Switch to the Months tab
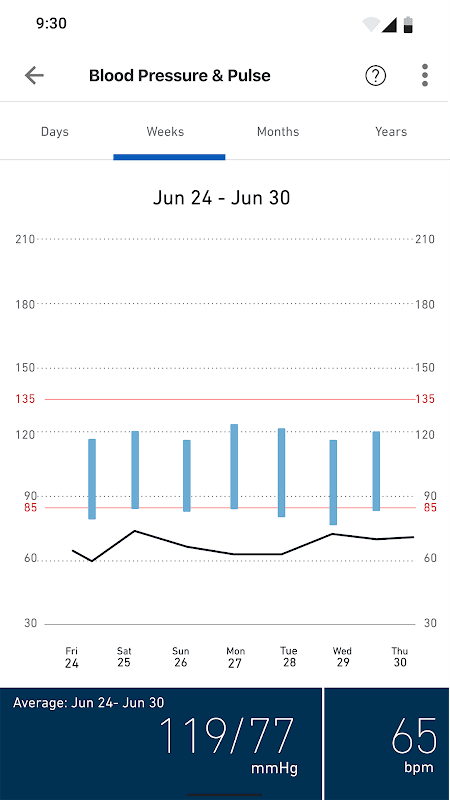450x800 pixels. pos(278,132)
